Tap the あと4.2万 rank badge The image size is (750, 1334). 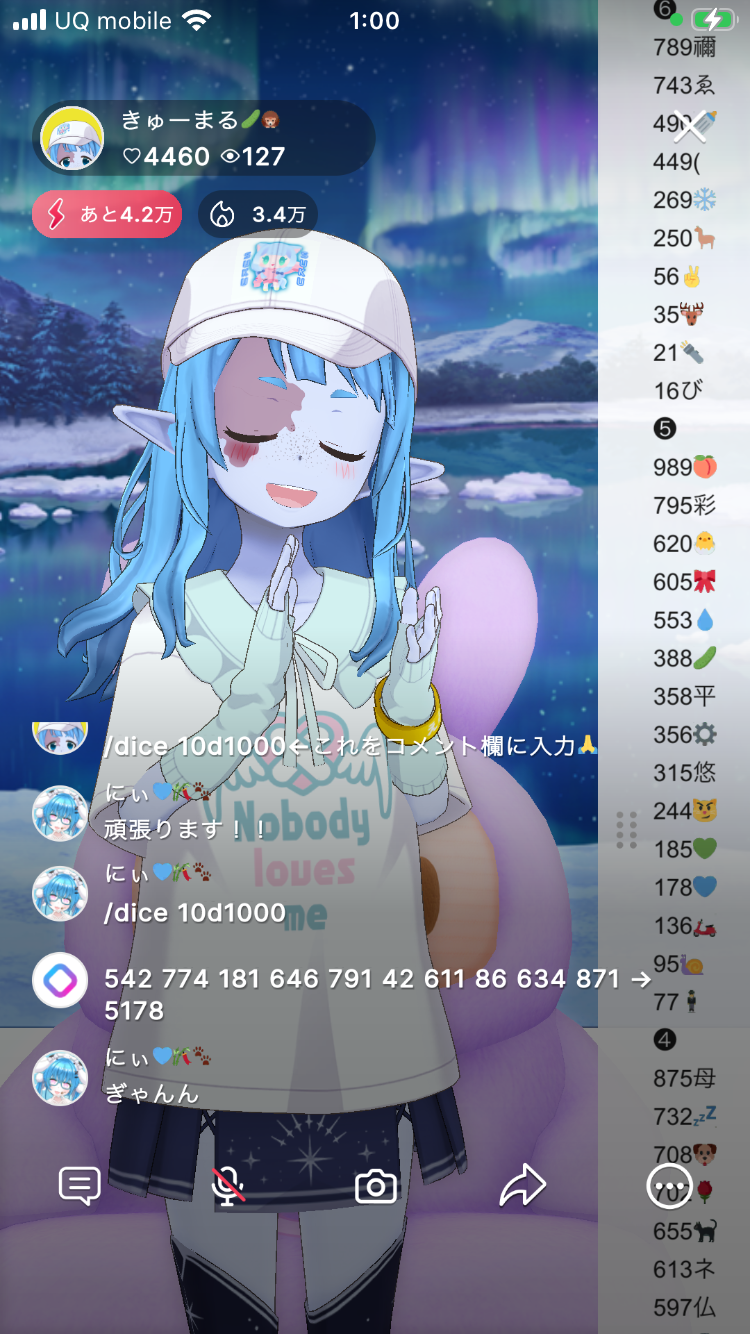pos(107,214)
